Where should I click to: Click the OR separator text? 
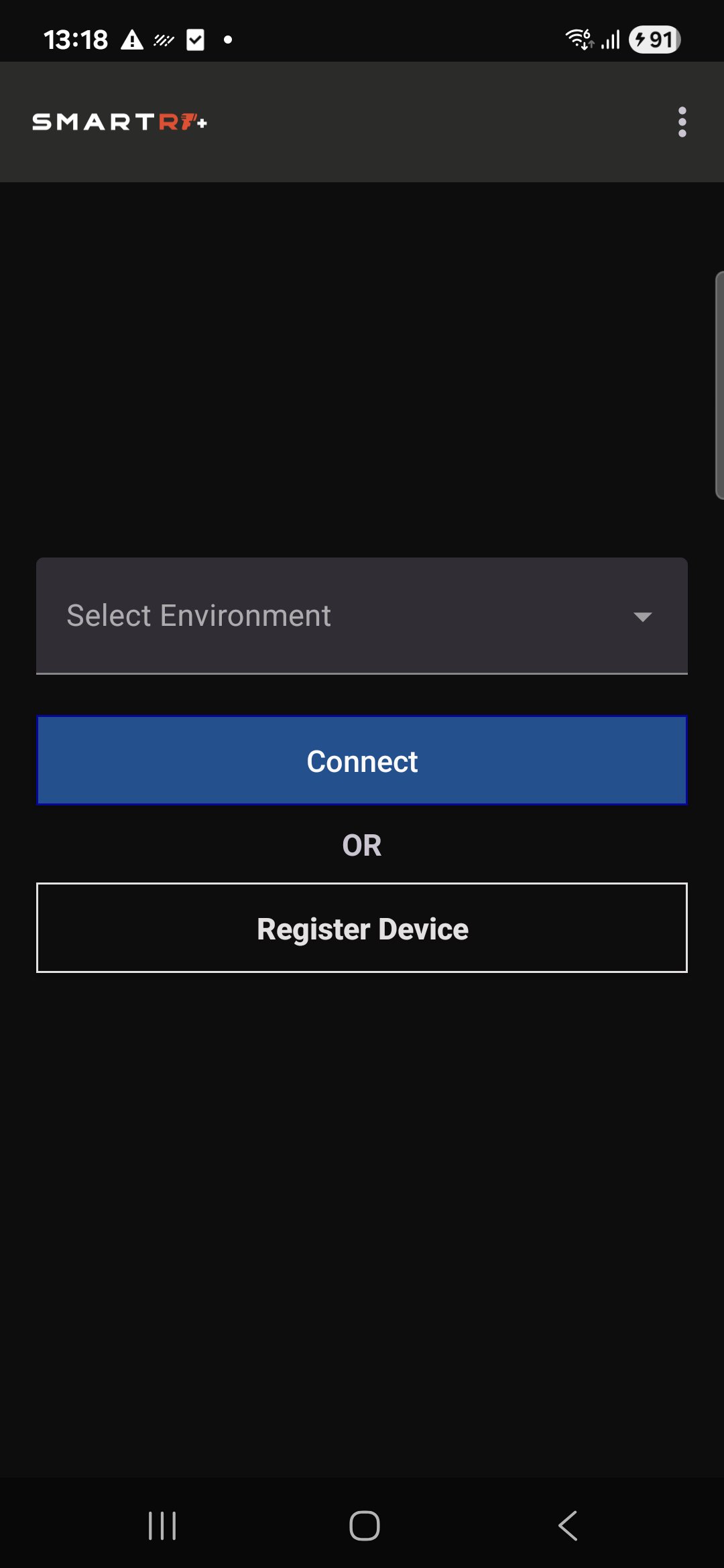(362, 844)
